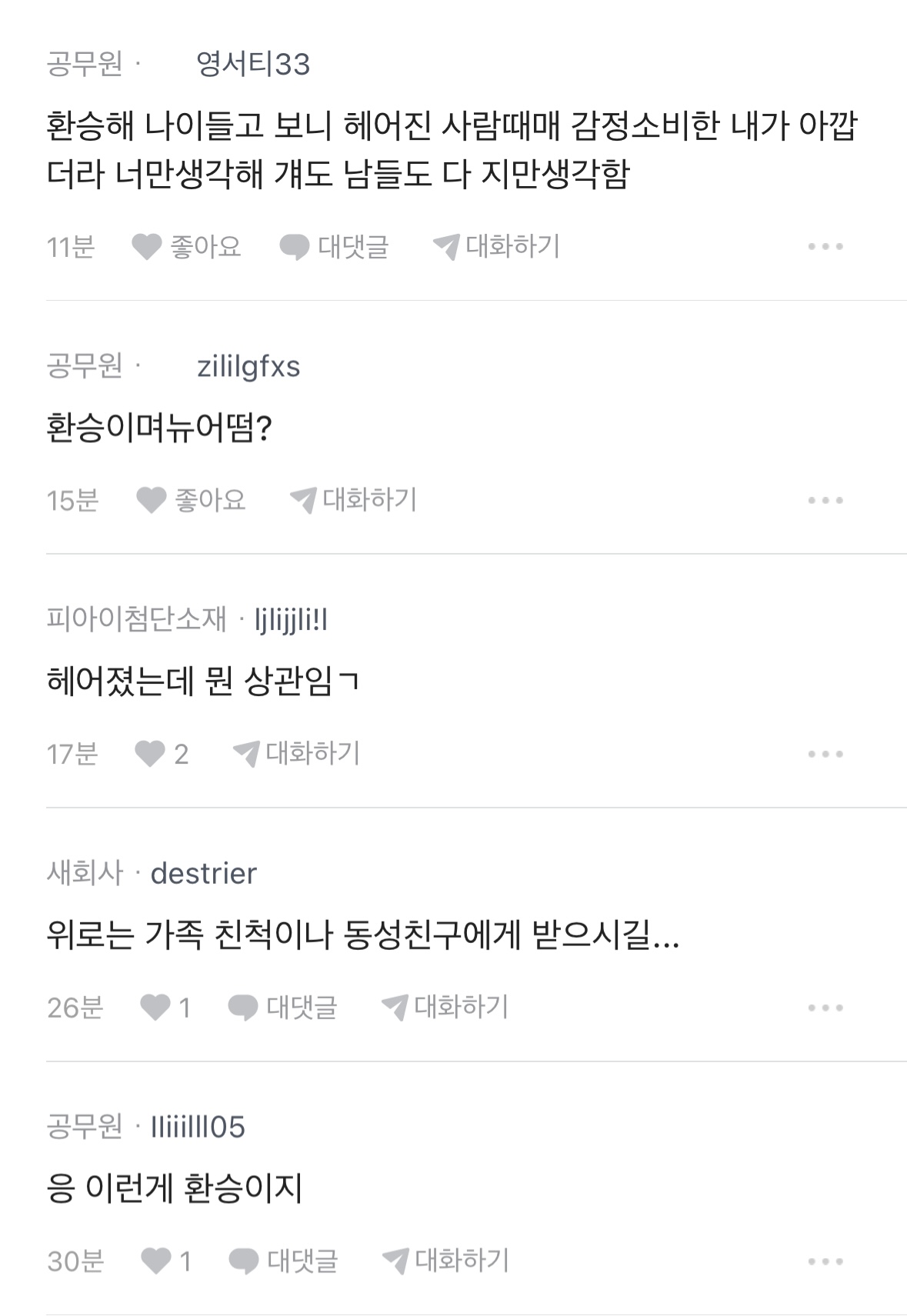Like zililgfxs's comment
Screen dimensions: 907x1316
point(191,501)
